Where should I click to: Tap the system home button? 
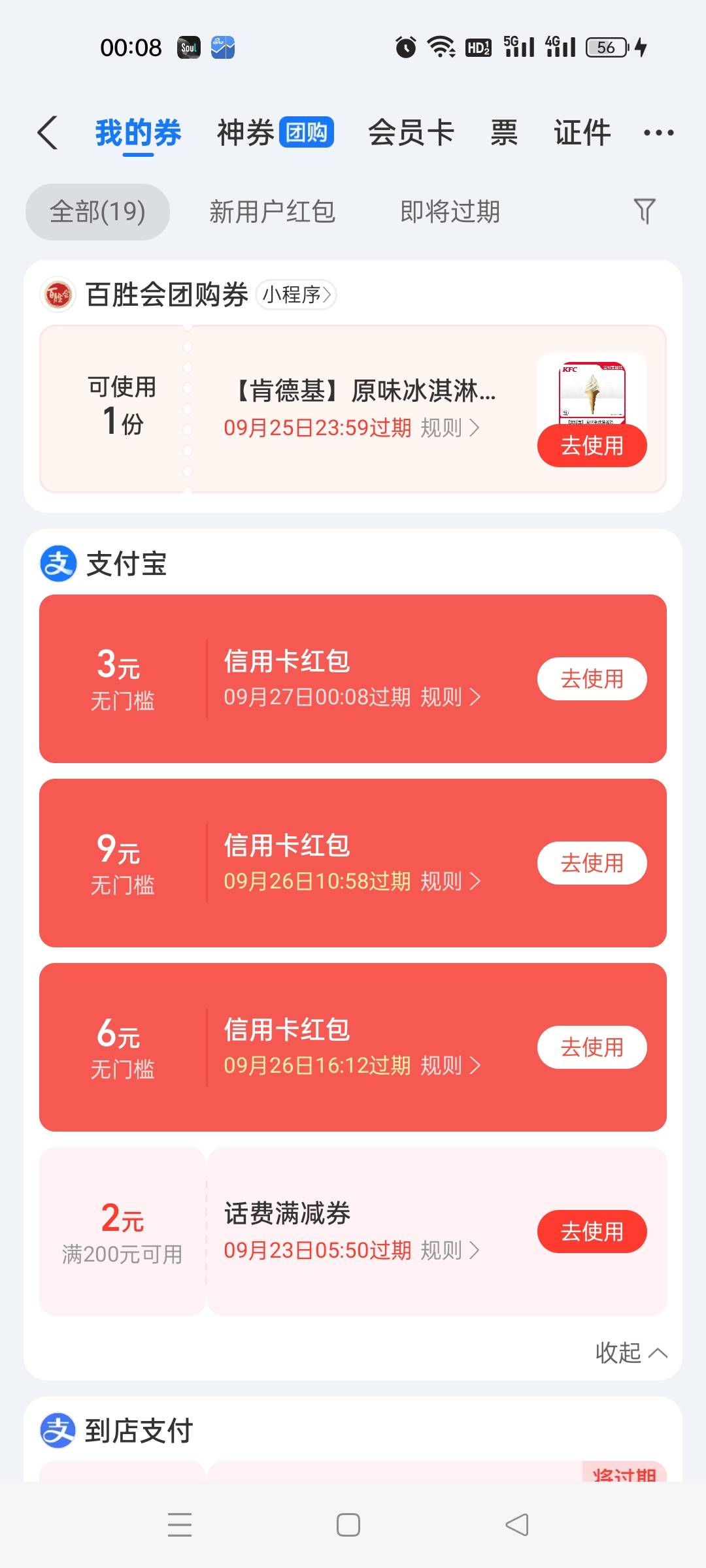tap(348, 1525)
